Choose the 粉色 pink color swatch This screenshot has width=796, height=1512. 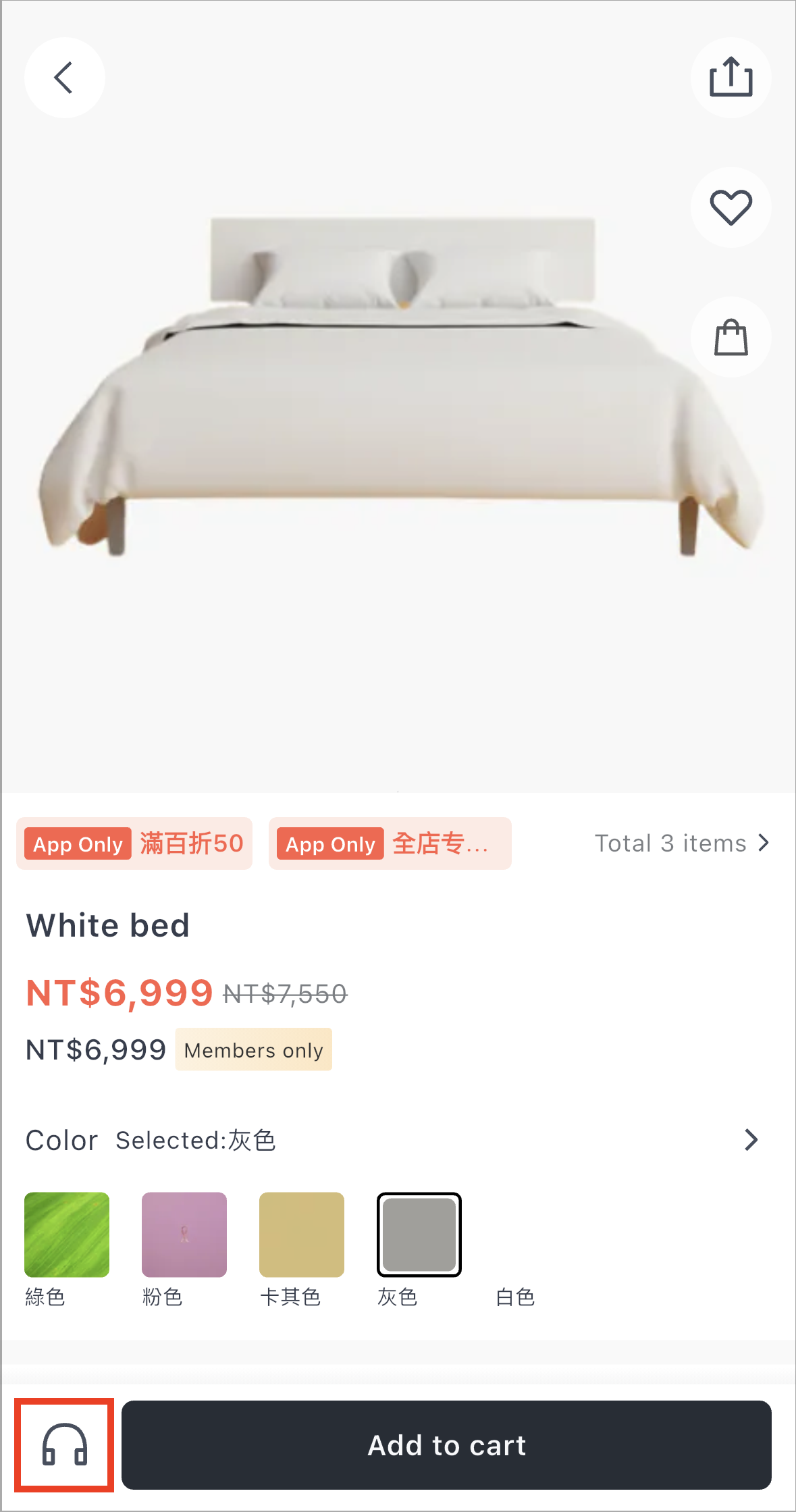point(184,1234)
